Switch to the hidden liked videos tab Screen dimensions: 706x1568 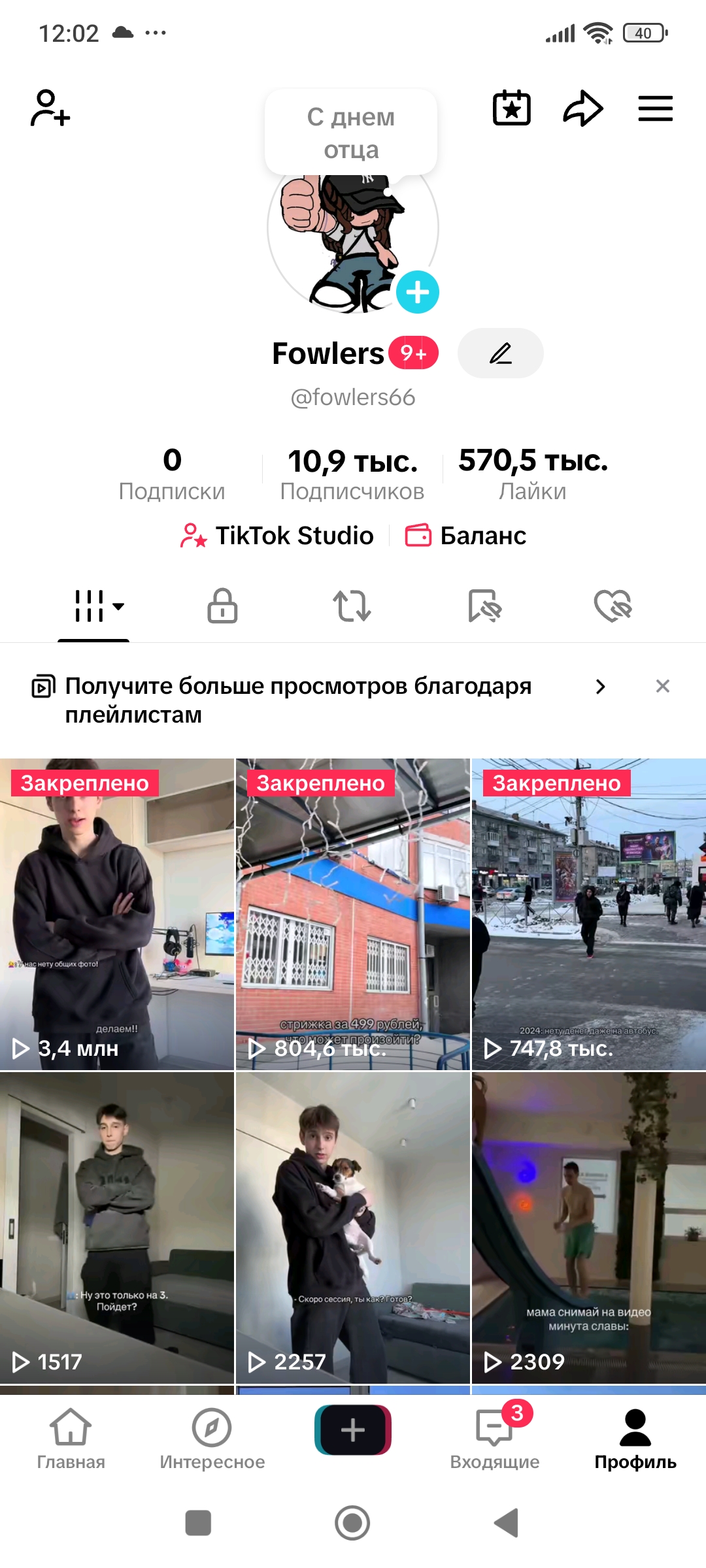pos(613,606)
